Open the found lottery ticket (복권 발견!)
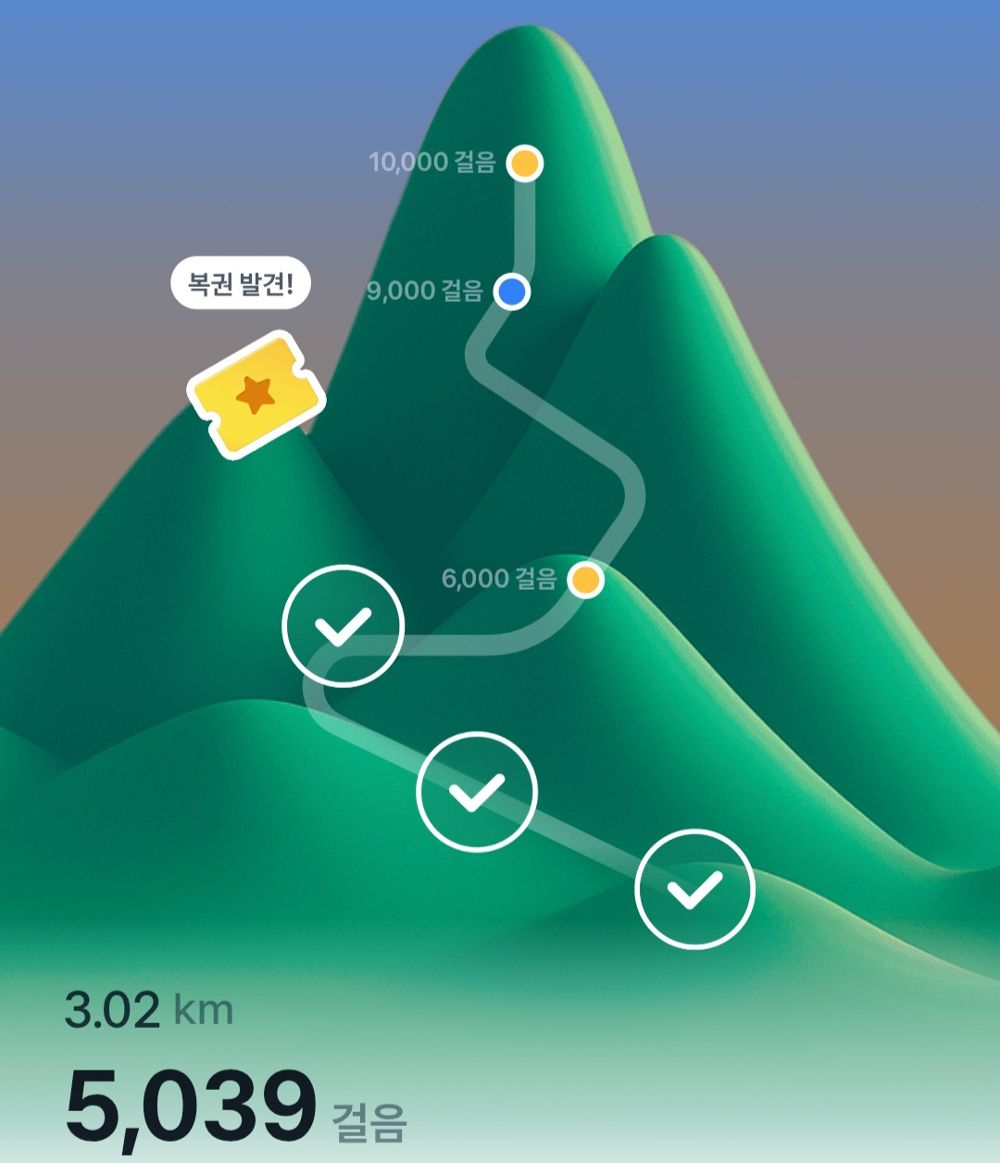Image resolution: width=1000 pixels, height=1163 pixels. [x=257, y=396]
